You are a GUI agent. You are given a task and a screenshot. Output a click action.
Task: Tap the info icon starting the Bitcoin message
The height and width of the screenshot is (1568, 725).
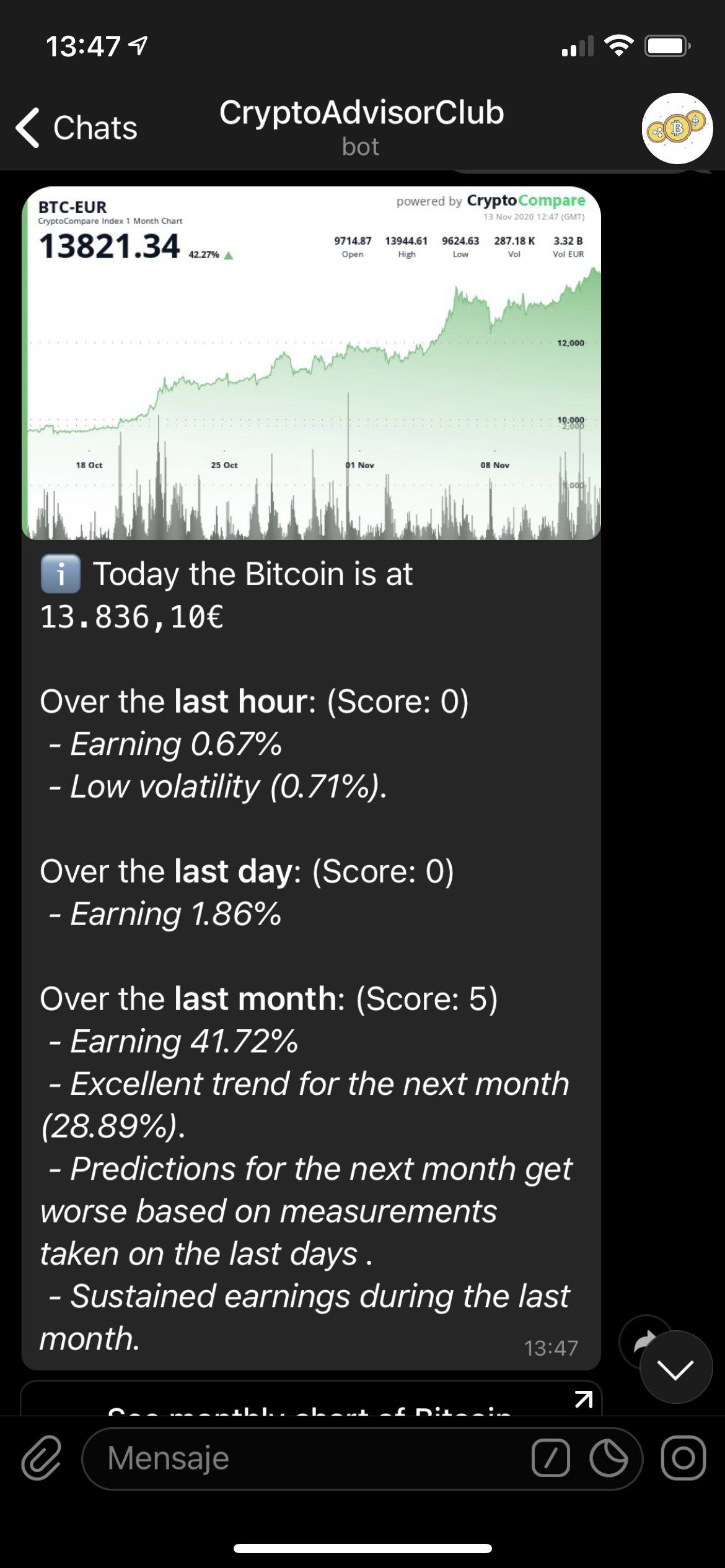[59, 575]
